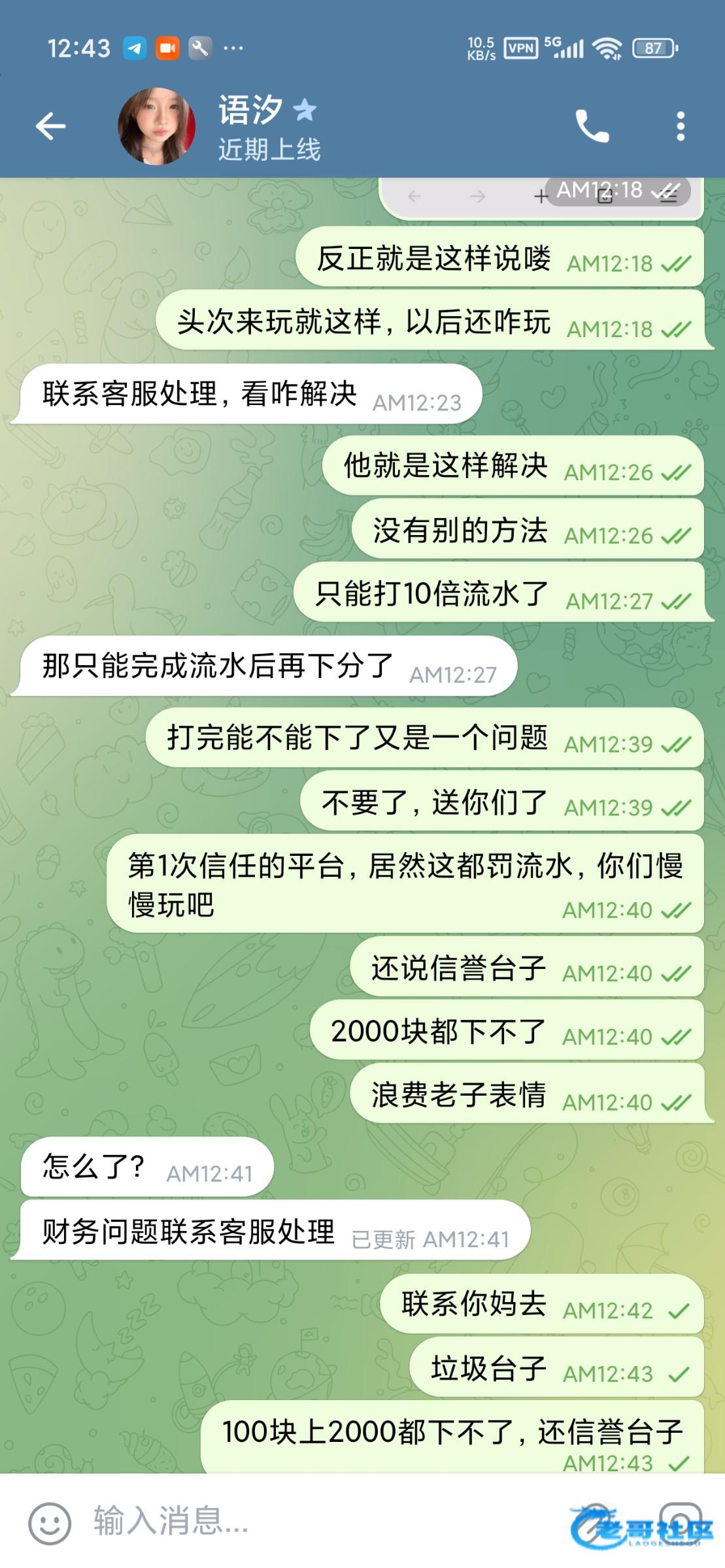
Task: Start a voice call with 语汐
Action: coord(592,126)
